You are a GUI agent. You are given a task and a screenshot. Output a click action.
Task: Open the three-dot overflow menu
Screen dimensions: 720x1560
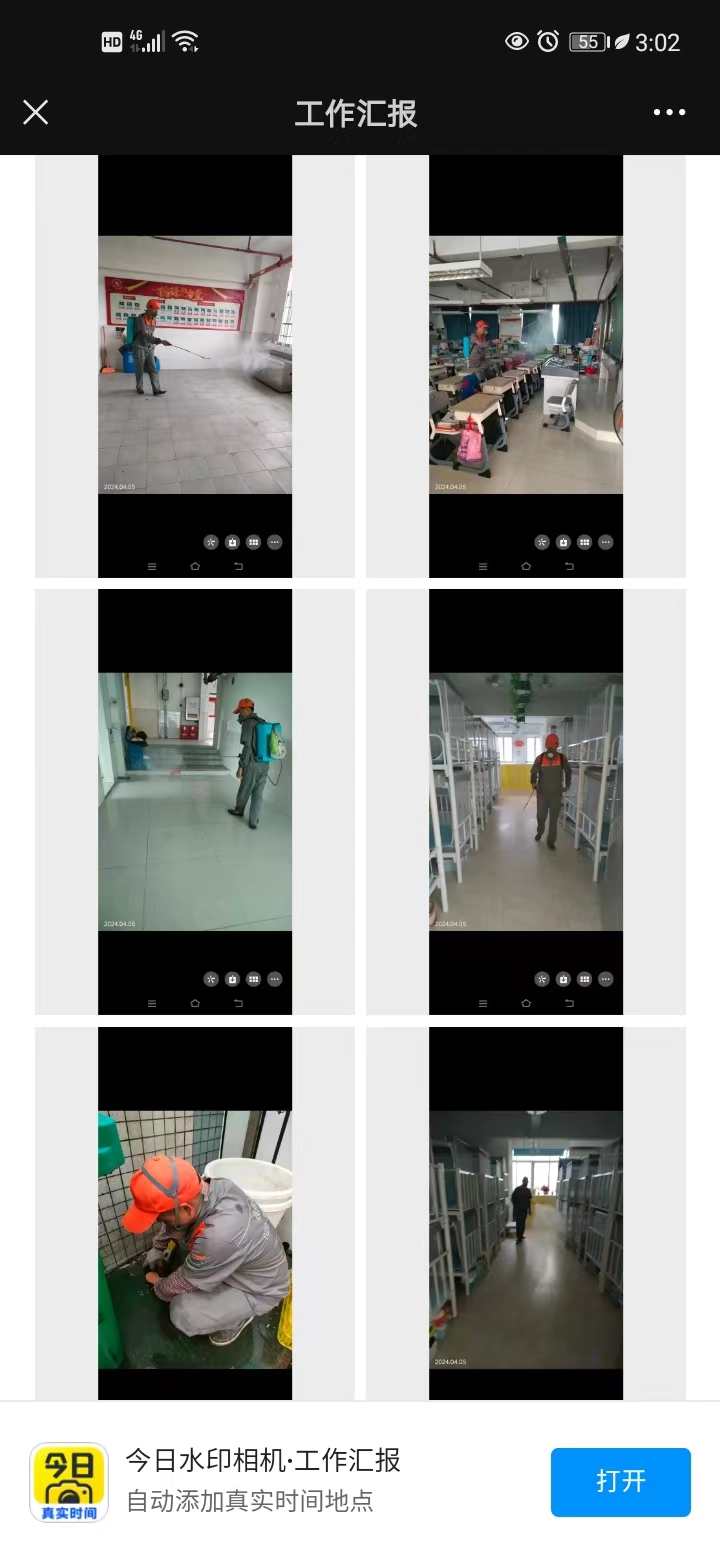[x=669, y=112]
